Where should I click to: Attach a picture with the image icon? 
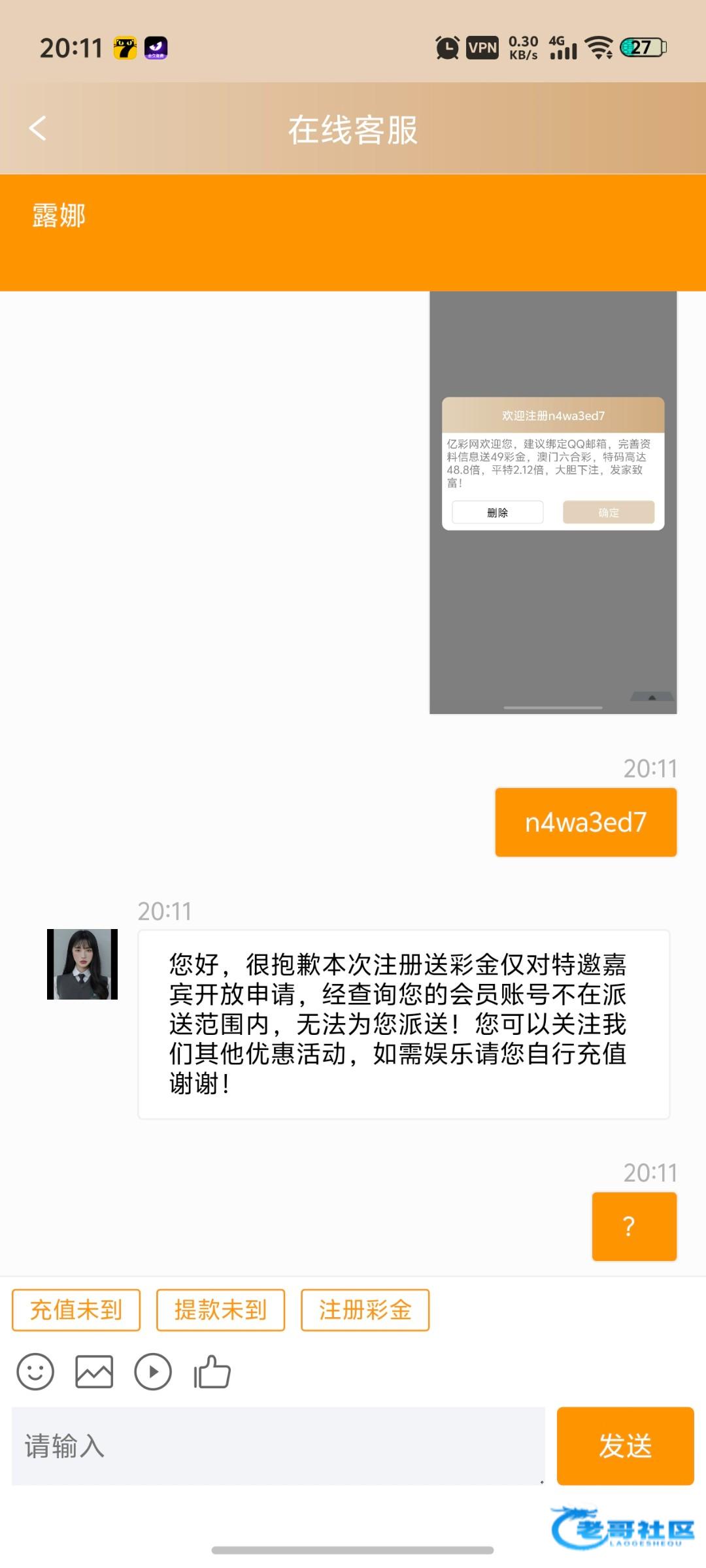click(94, 1371)
